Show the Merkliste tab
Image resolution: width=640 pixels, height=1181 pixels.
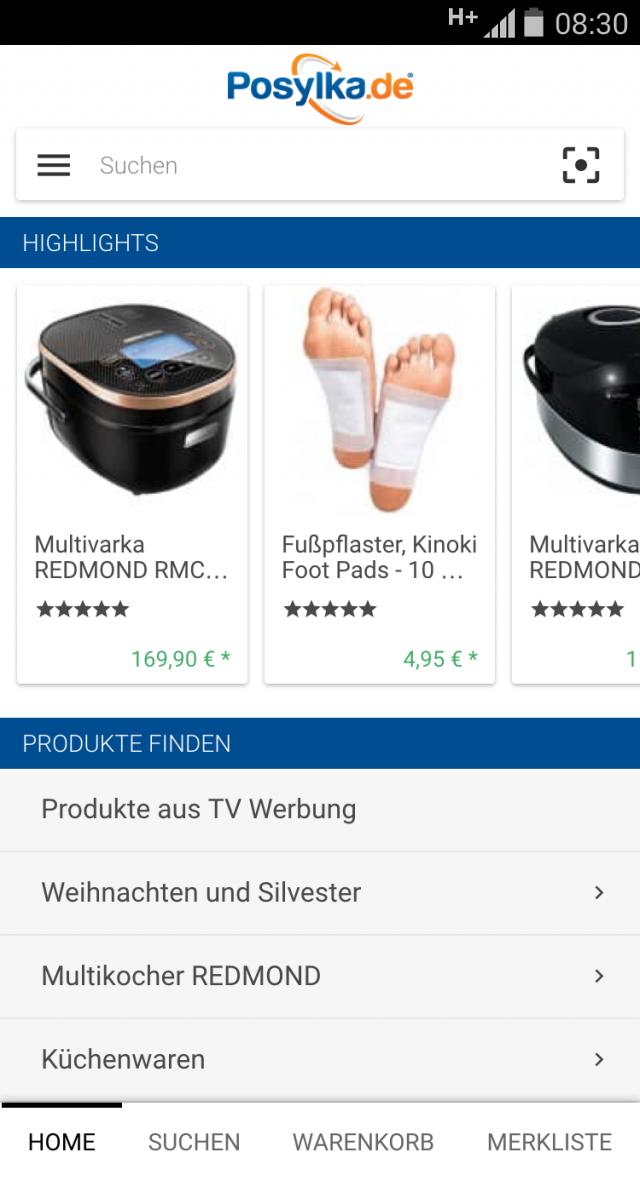pos(549,1142)
